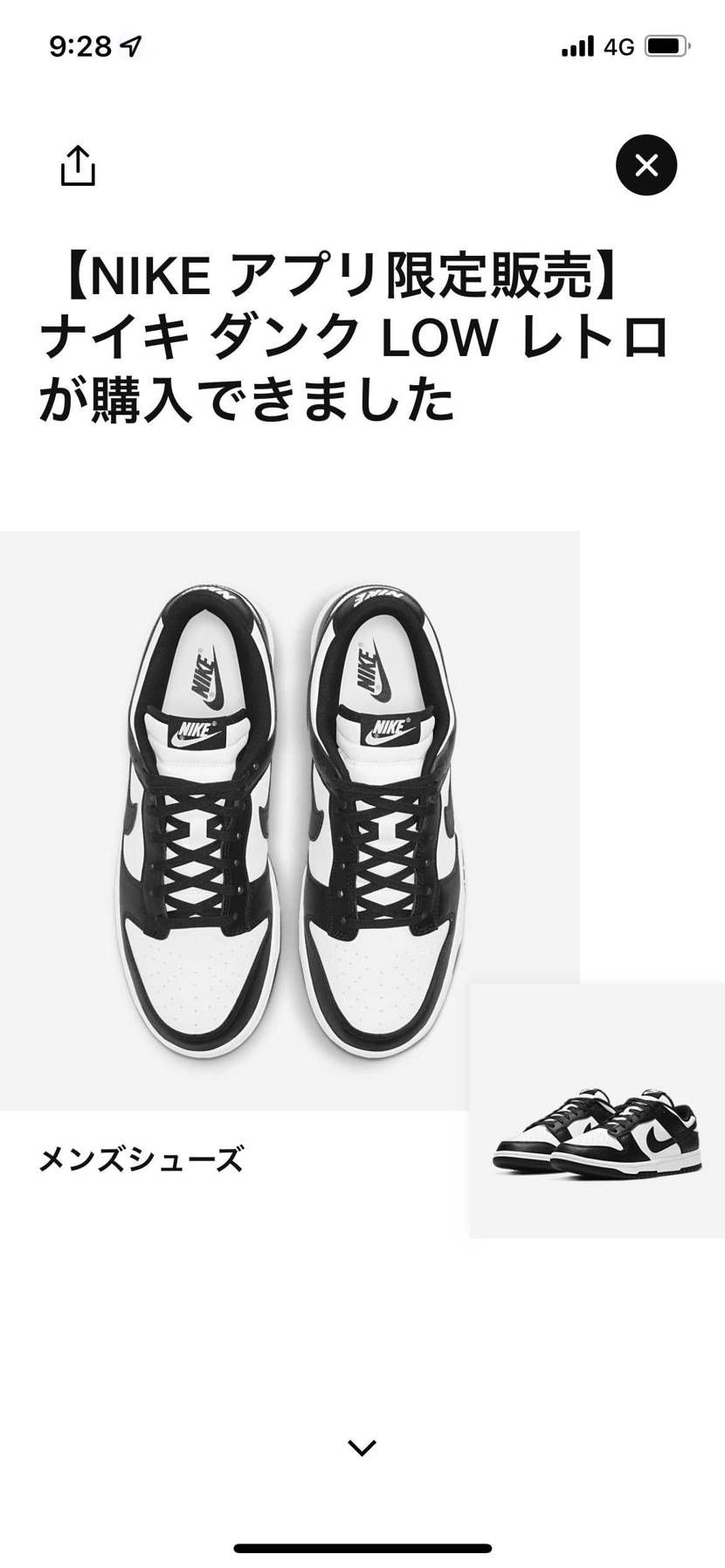Tap the location services arrow icon
Image resolution: width=725 pixels, height=1568 pixels.
click(129, 47)
